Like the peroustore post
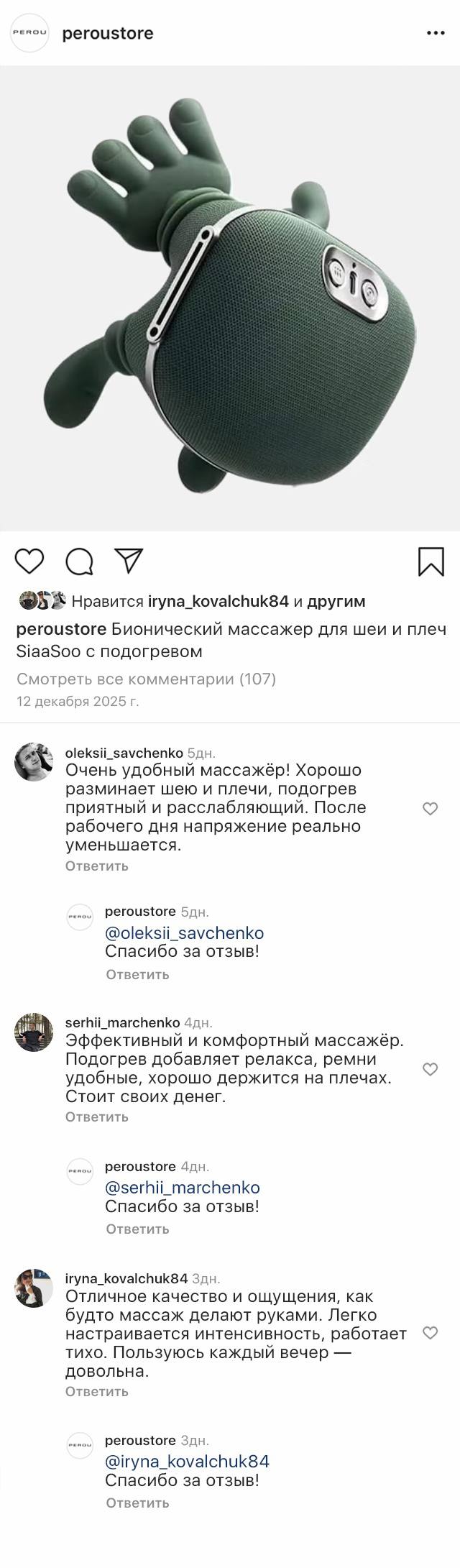The image size is (460, 1568). click(29, 561)
